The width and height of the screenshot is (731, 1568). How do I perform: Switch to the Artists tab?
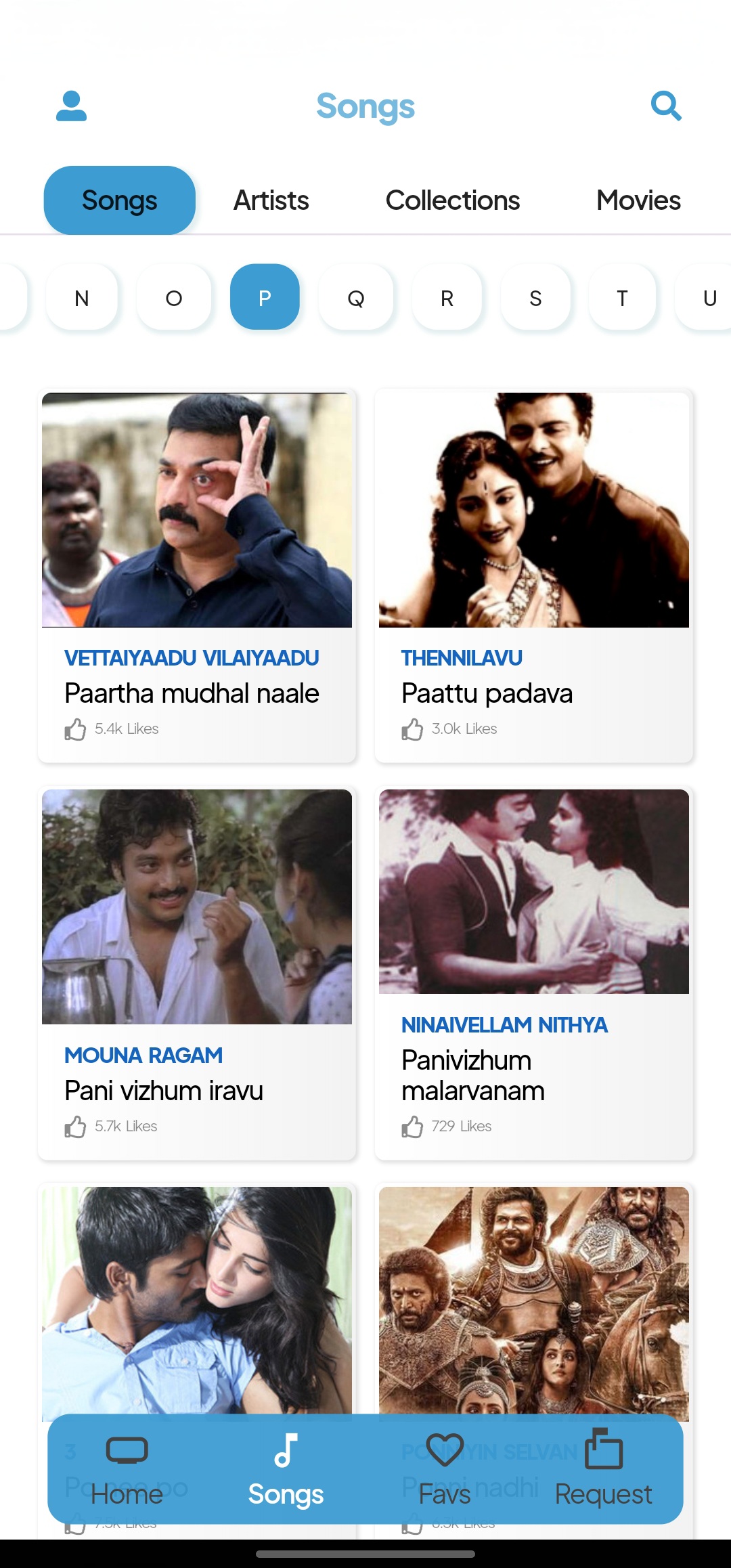(x=271, y=200)
